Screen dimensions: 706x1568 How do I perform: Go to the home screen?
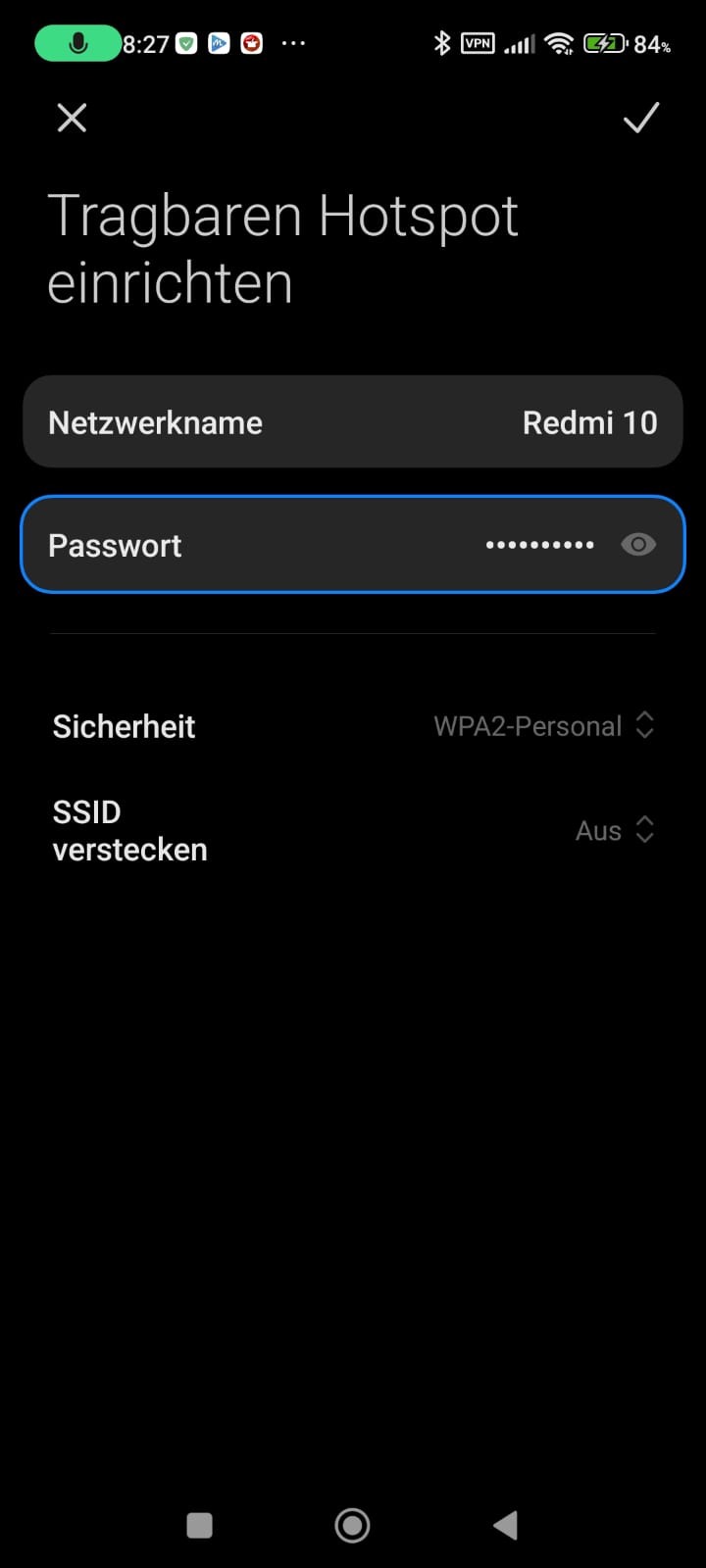tap(352, 1525)
